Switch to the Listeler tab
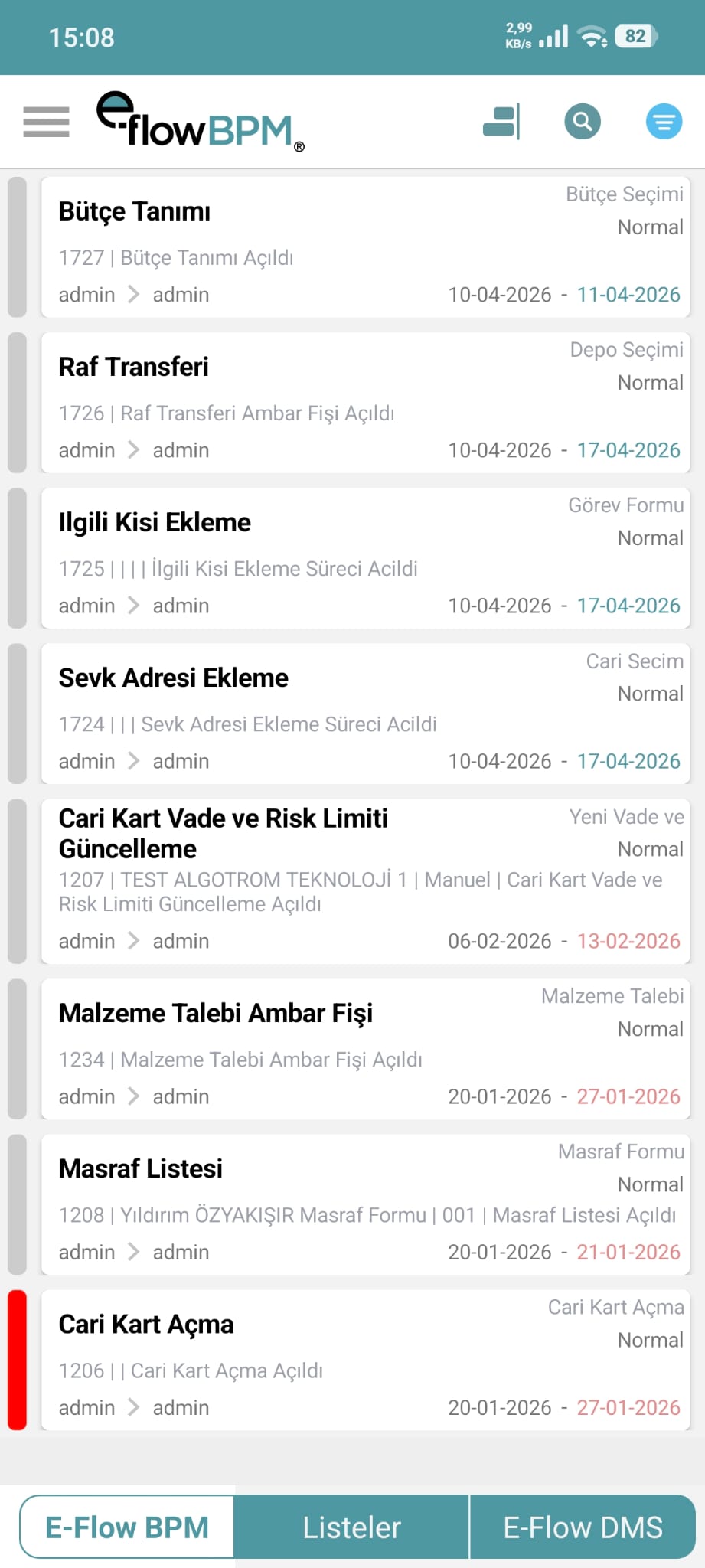This screenshot has height=1568, width=705. click(351, 1526)
